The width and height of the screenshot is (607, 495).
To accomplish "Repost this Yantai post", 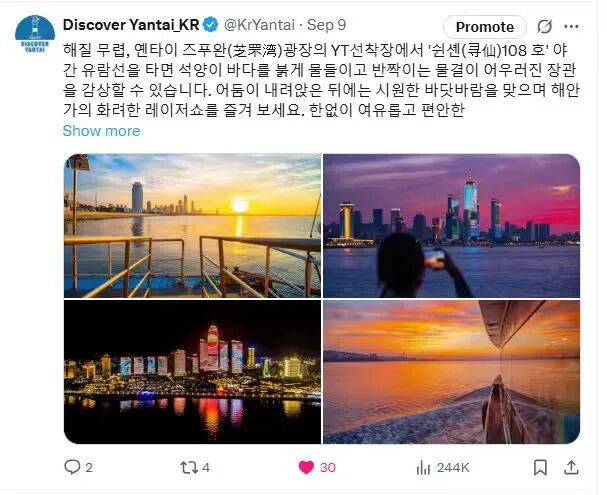I will 188,467.
